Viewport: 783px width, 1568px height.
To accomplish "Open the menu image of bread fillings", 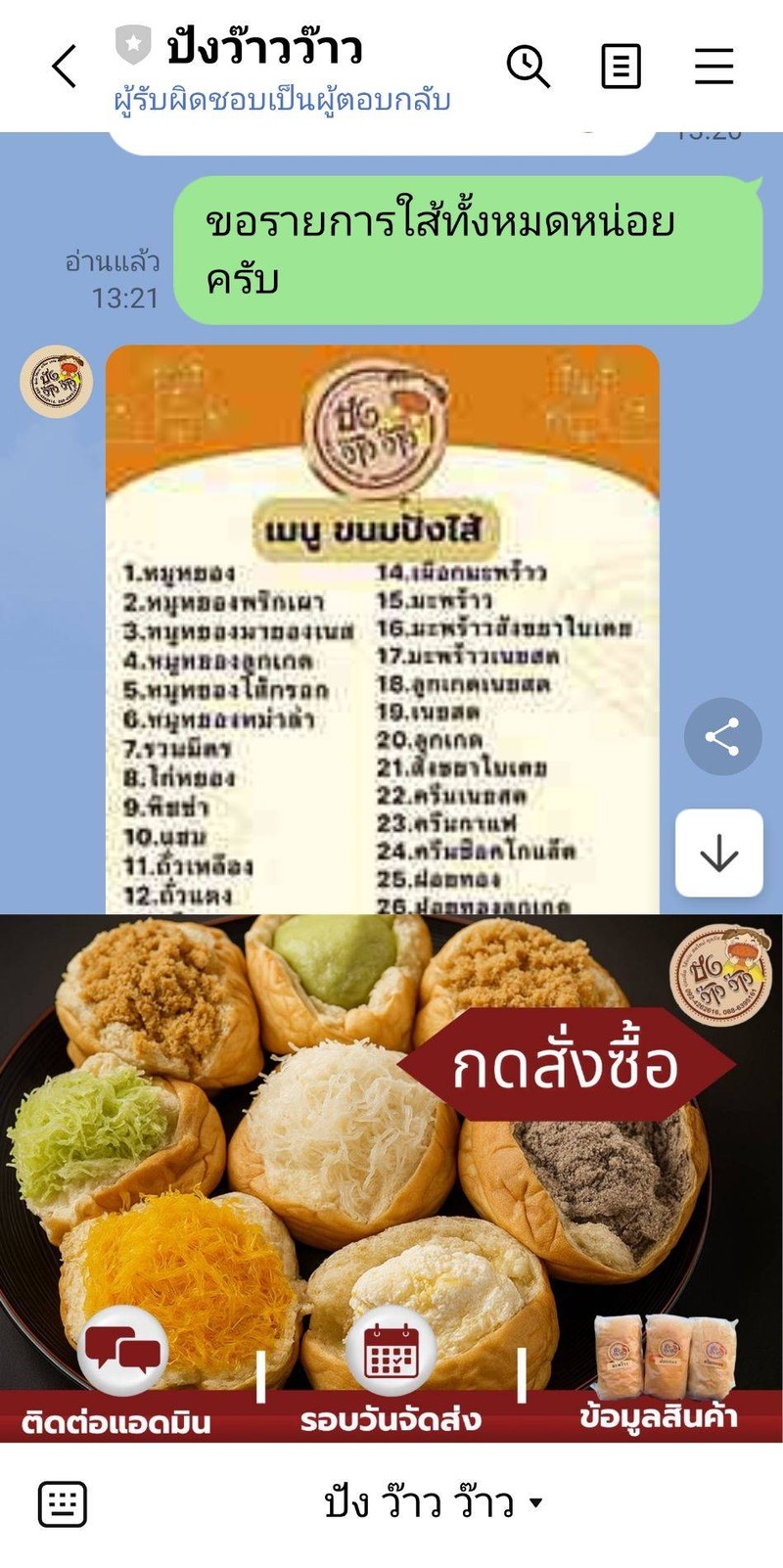I will point(382,626).
